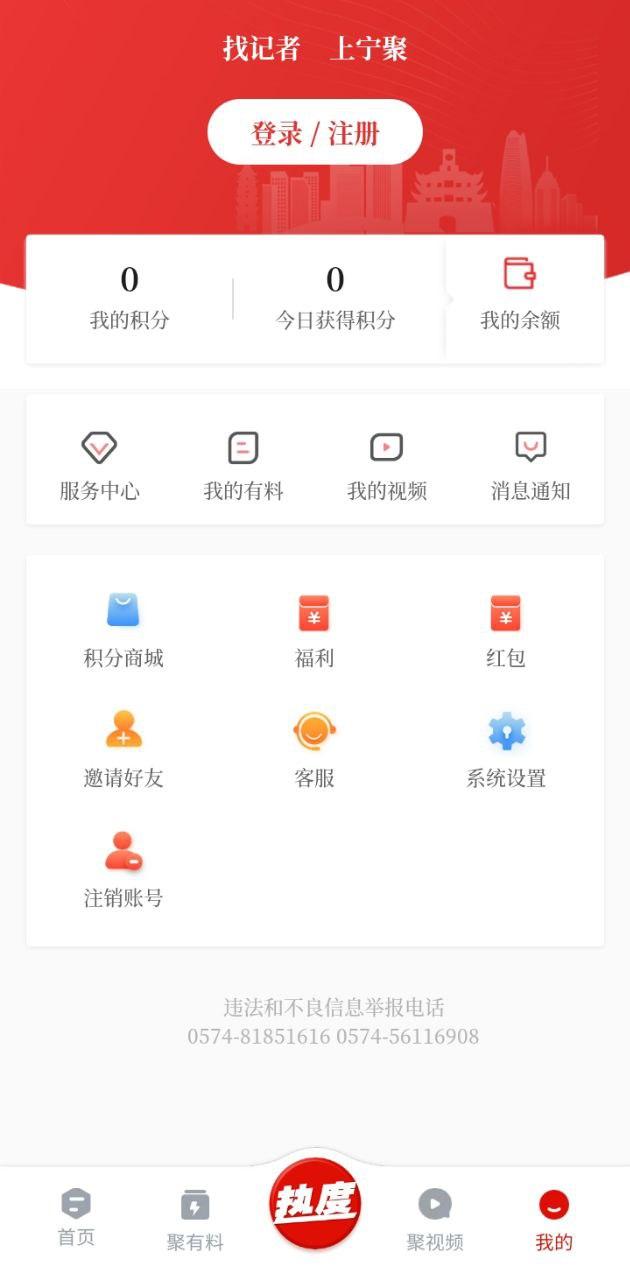This screenshot has width=630, height=1280.
Task: Tap 注销账号
Action: click(123, 868)
